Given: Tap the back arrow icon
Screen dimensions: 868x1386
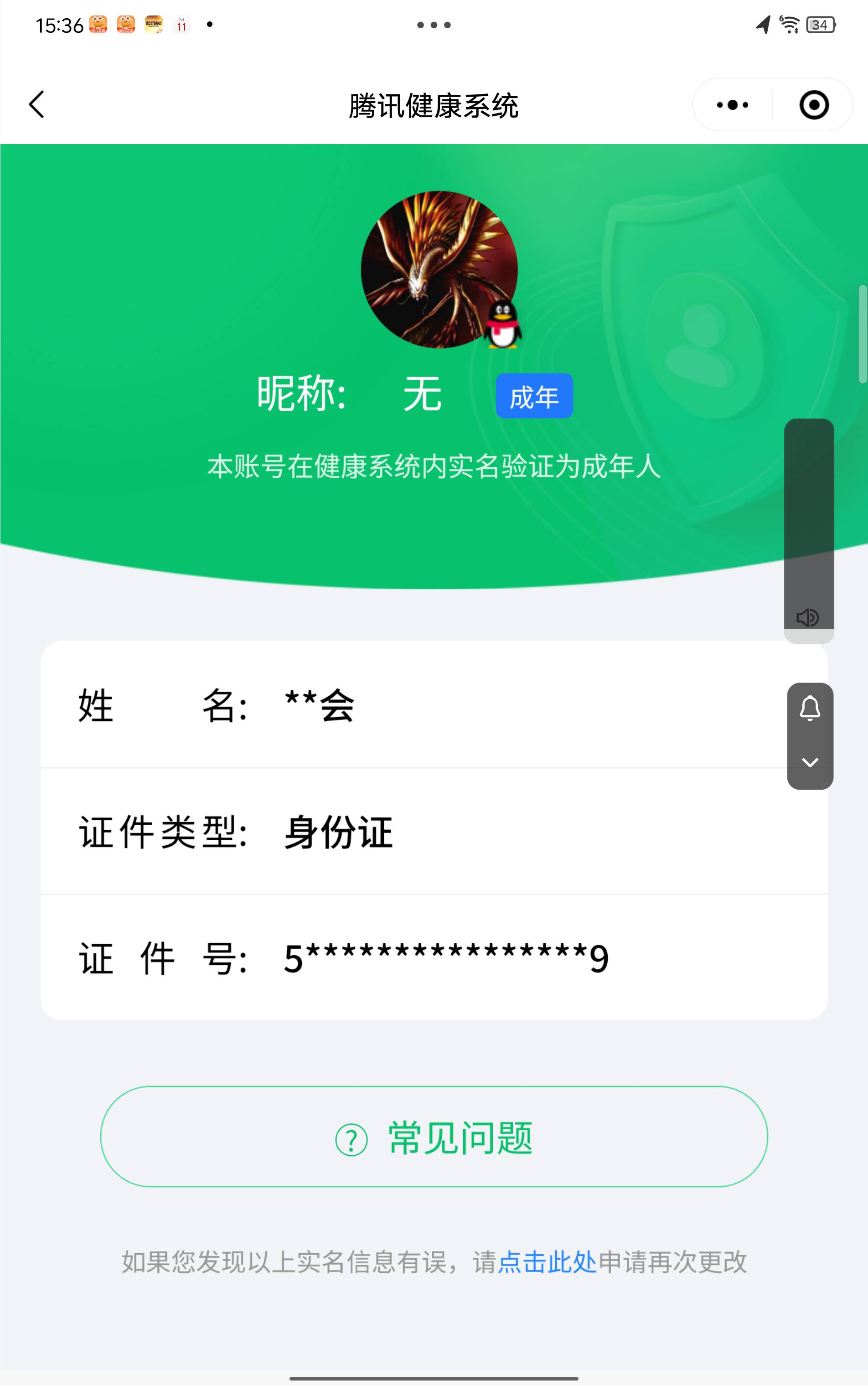Looking at the screenshot, I should pyautogui.click(x=37, y=104).
